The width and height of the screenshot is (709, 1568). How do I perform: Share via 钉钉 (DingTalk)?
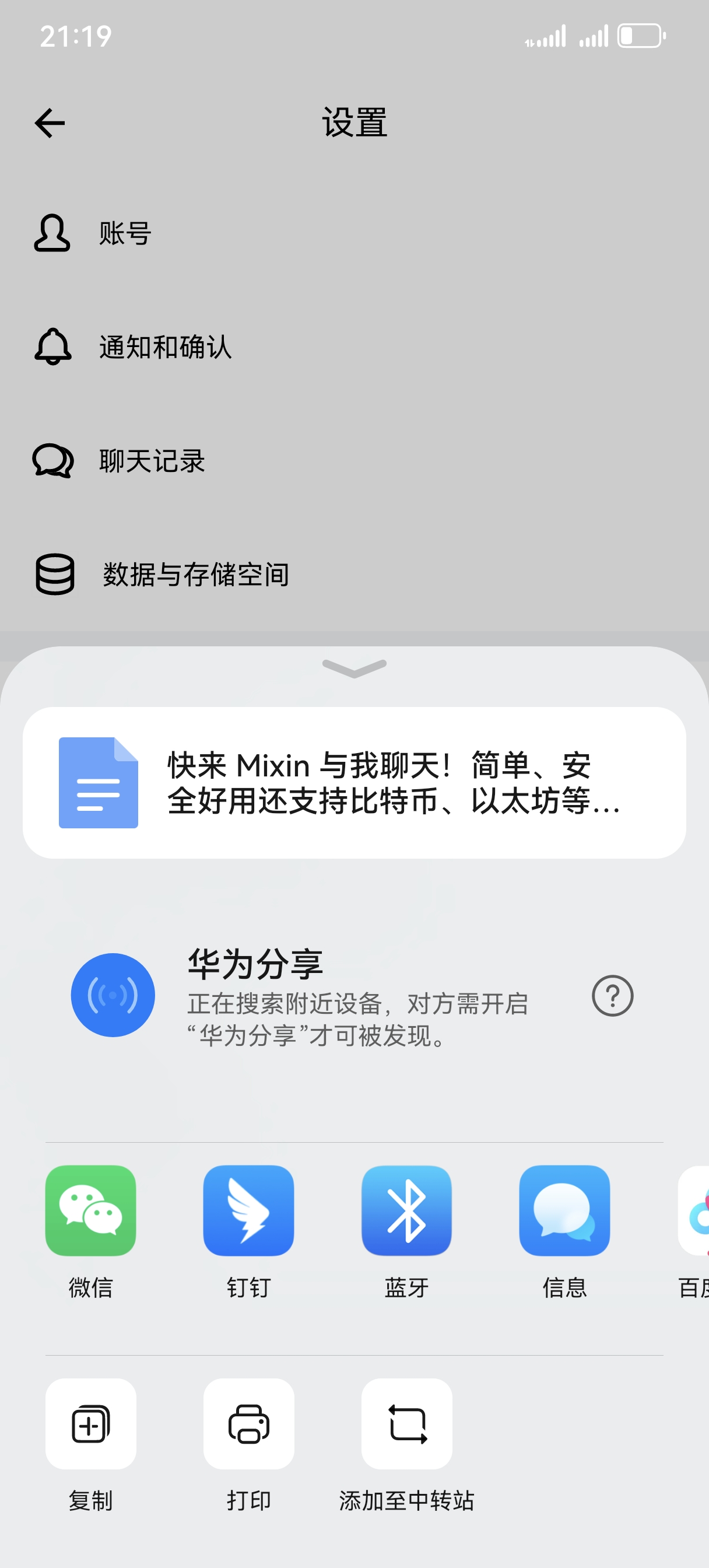(x=248, y=1210)
